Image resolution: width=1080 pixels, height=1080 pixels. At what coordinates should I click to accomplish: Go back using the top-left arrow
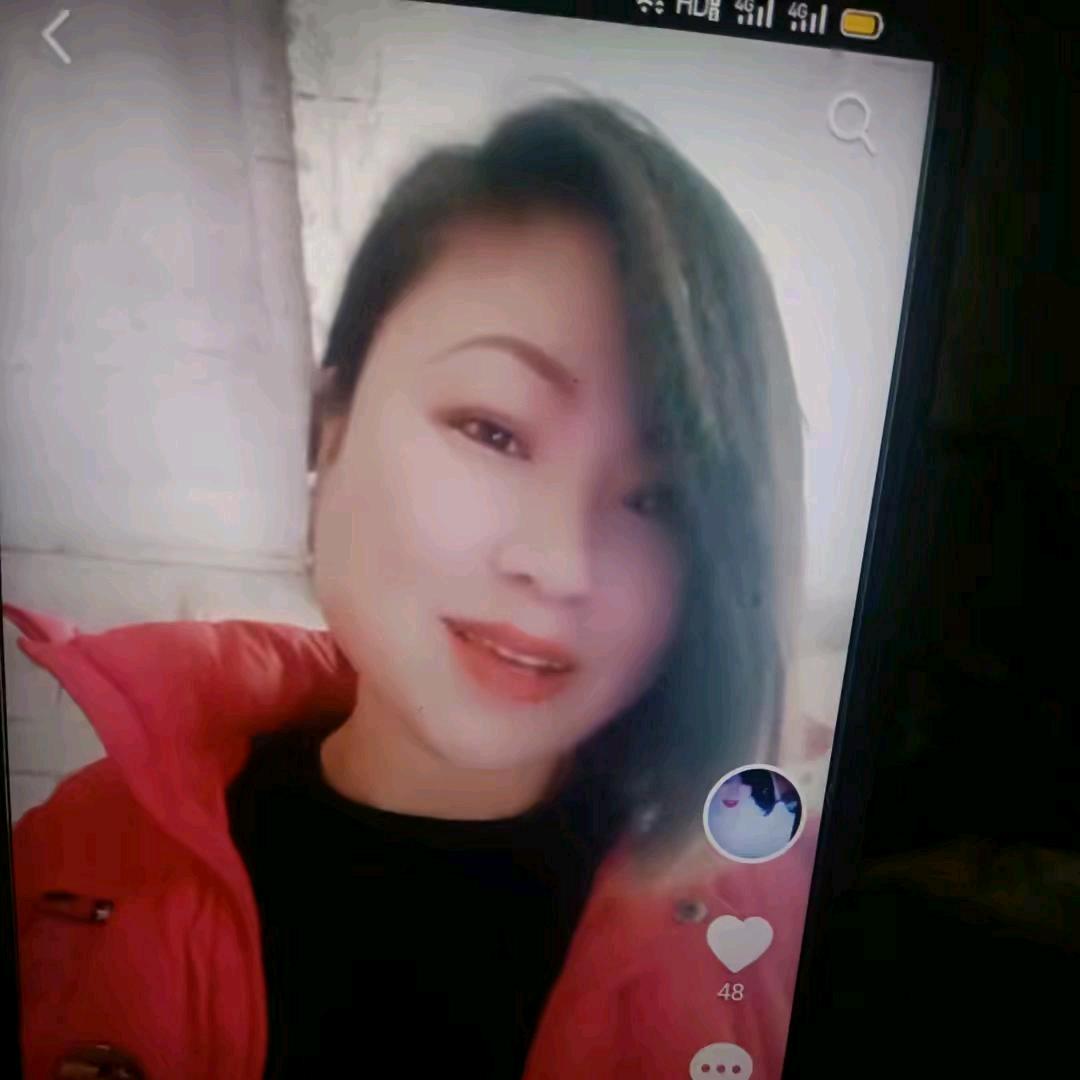[56, 37]
